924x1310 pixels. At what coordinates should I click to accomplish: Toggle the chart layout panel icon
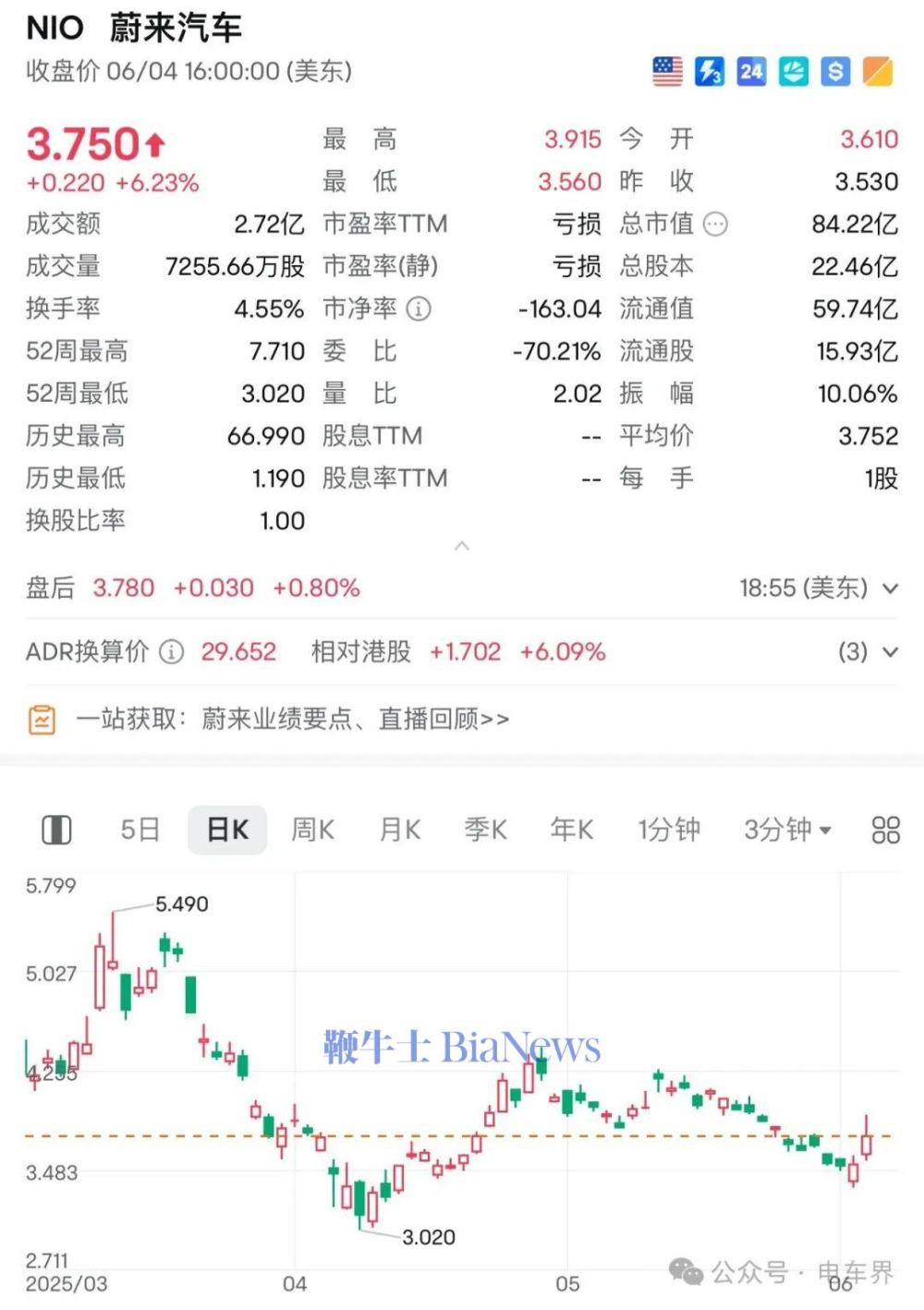(56, 830)
